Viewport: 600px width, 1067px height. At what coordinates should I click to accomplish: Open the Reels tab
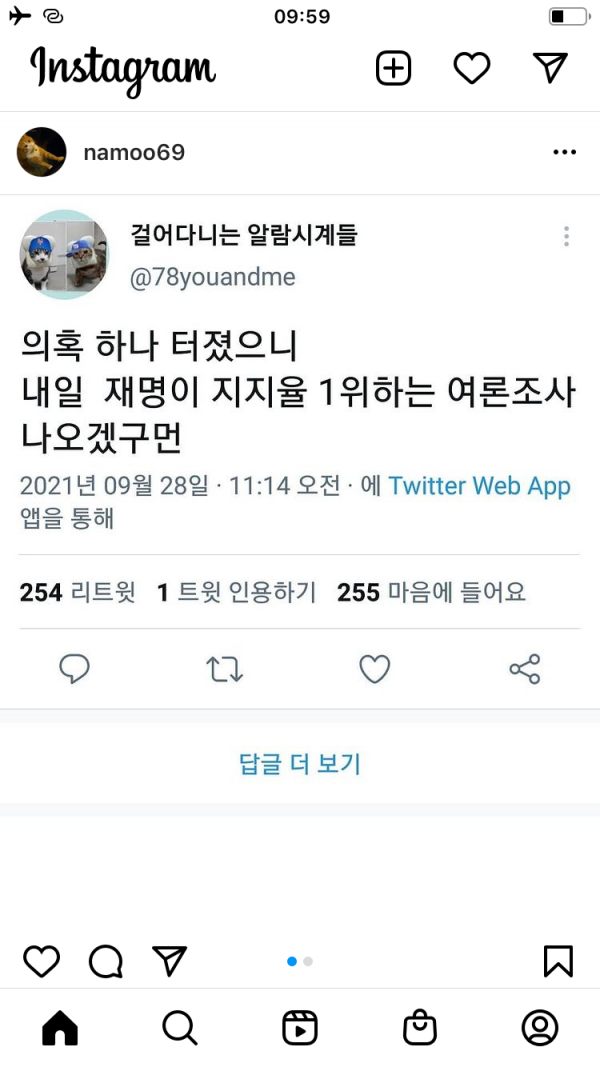point(300,1027)
